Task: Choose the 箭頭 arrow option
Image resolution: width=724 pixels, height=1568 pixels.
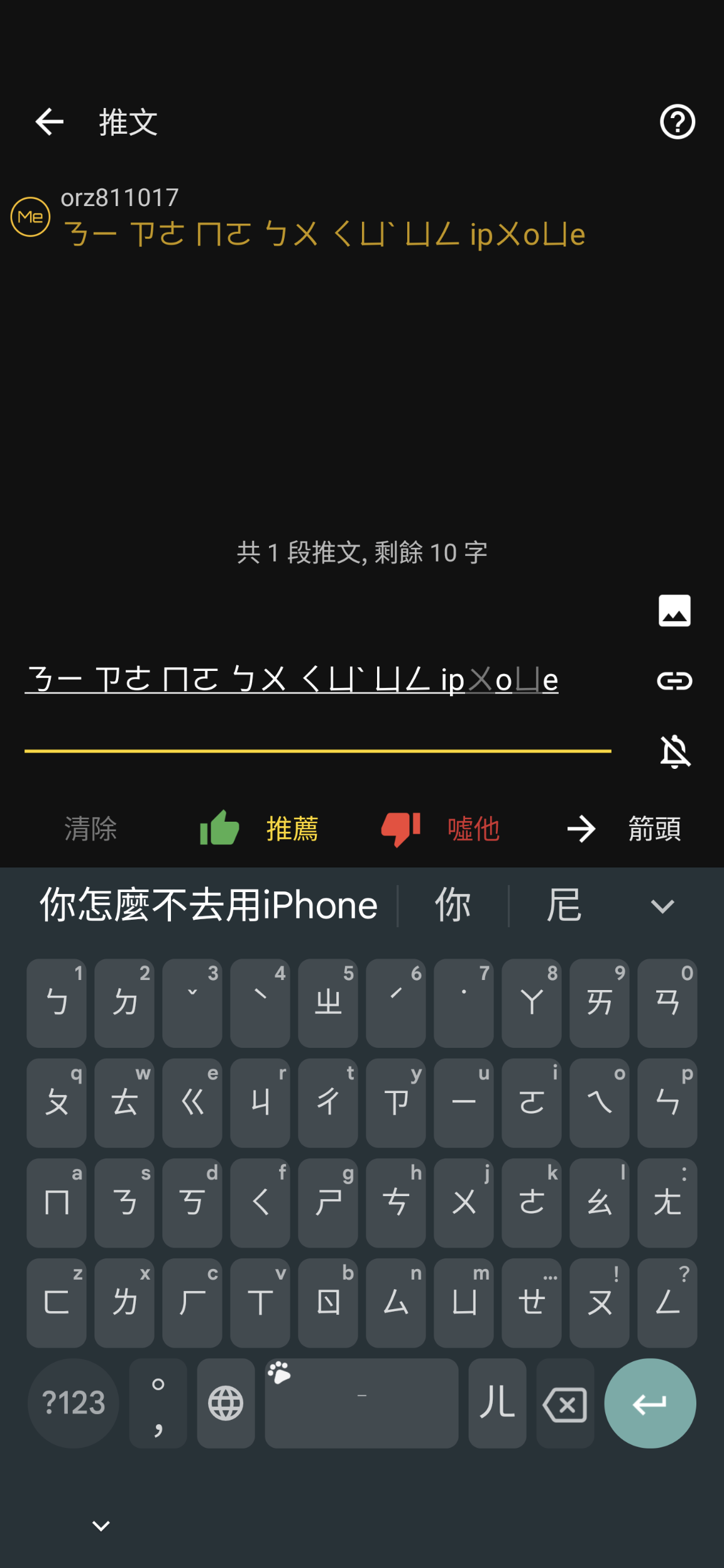Action: tap(623, 829)
